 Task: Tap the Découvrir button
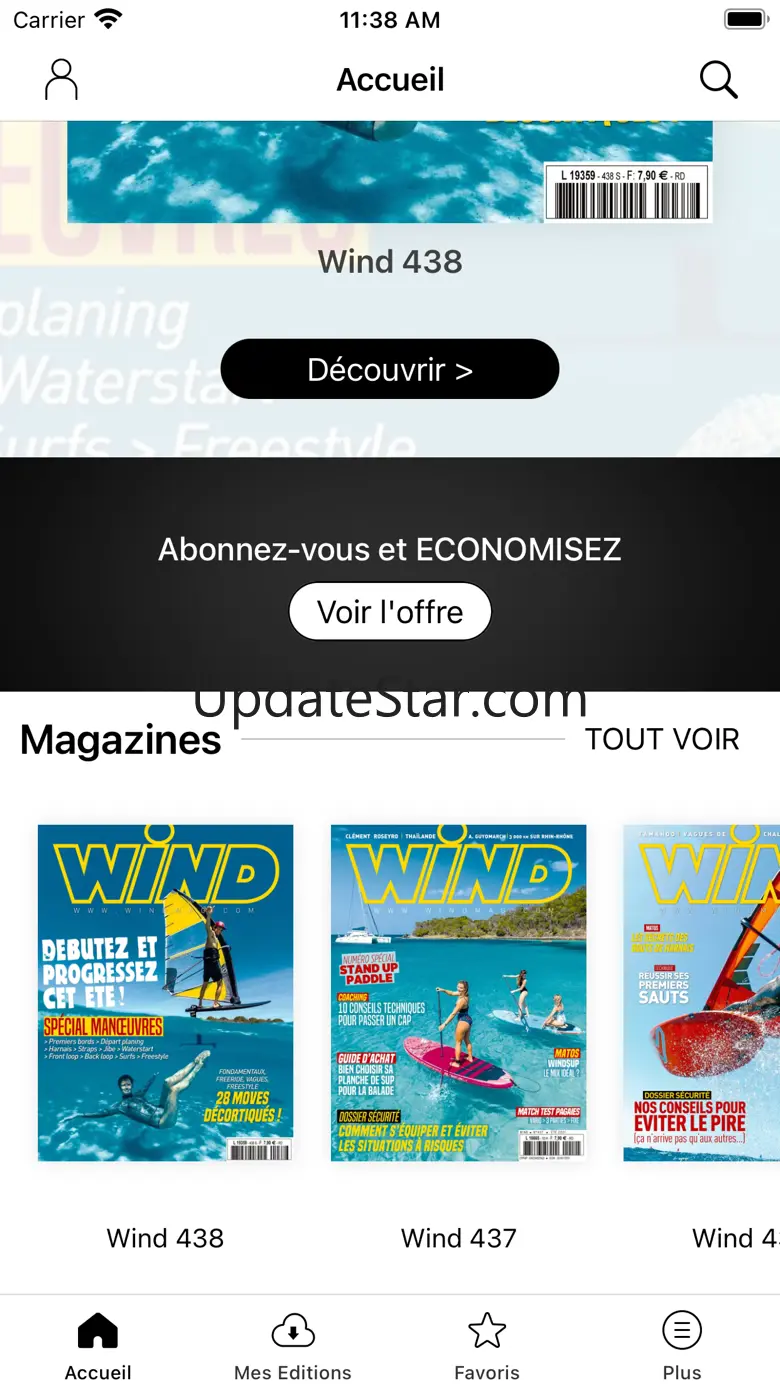[x=390, y=369]
